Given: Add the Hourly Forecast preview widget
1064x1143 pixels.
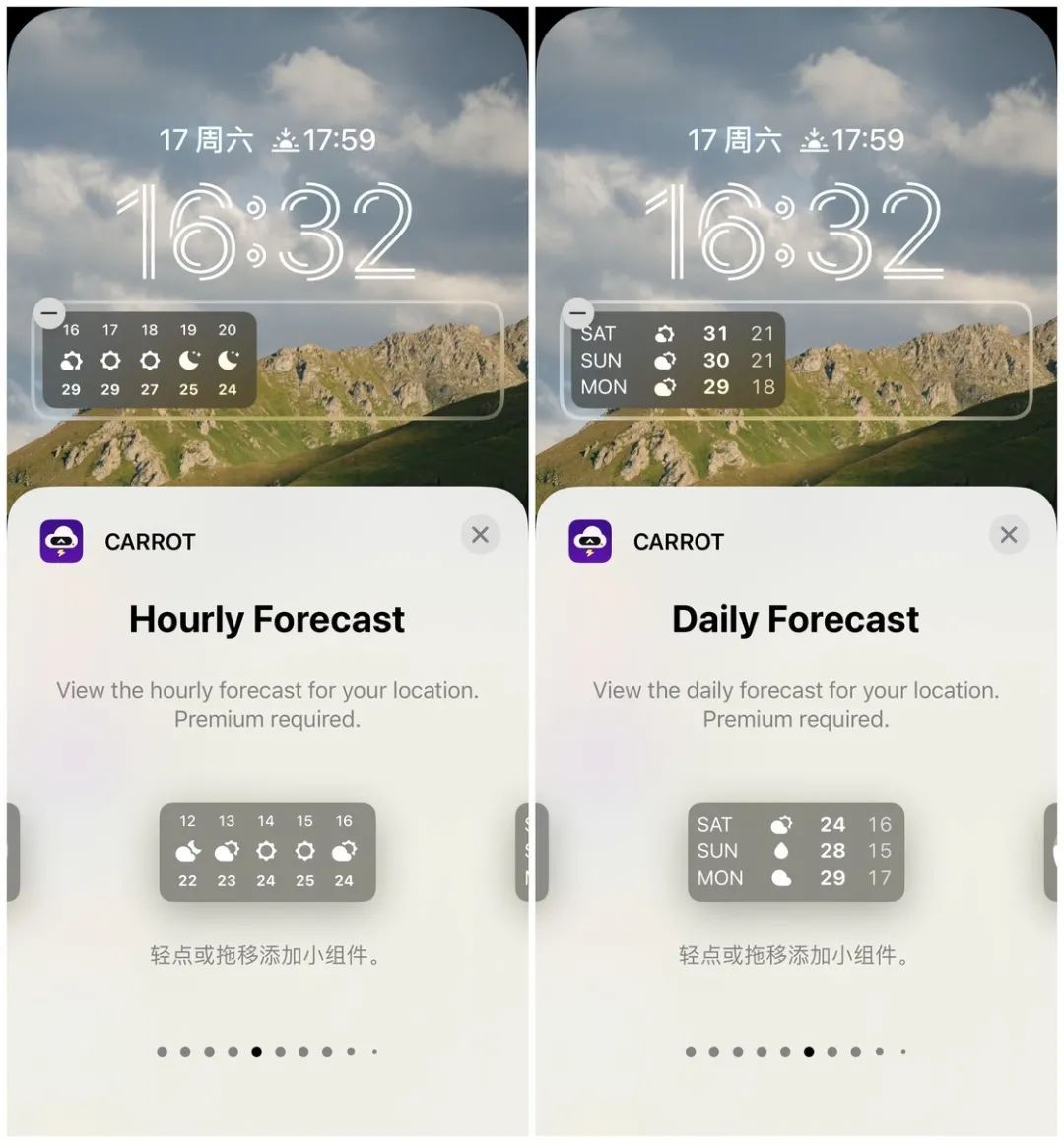Looking at the screenshot, I should point(267,851).
